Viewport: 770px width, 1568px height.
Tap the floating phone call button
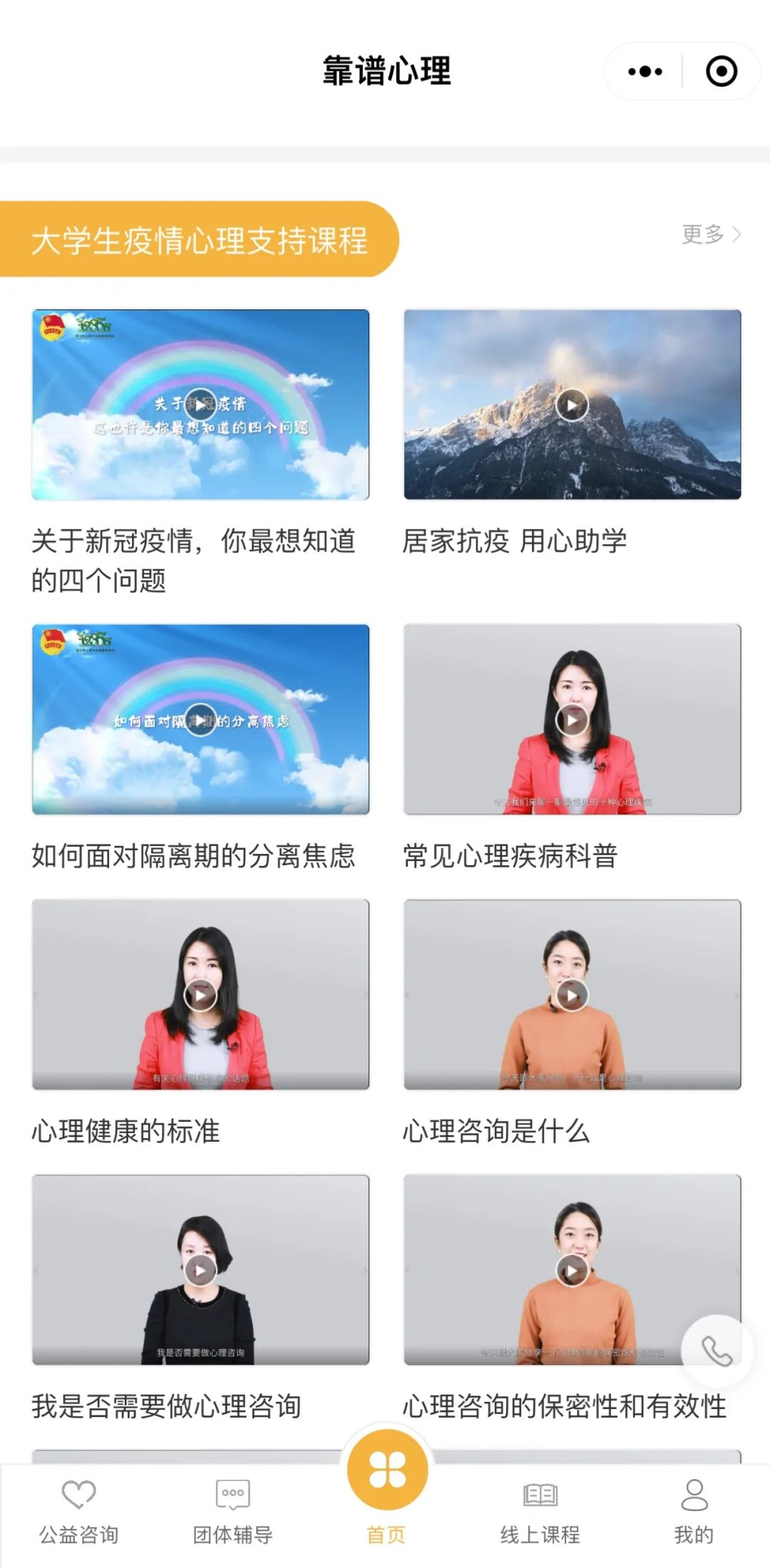pos(717,1351)
